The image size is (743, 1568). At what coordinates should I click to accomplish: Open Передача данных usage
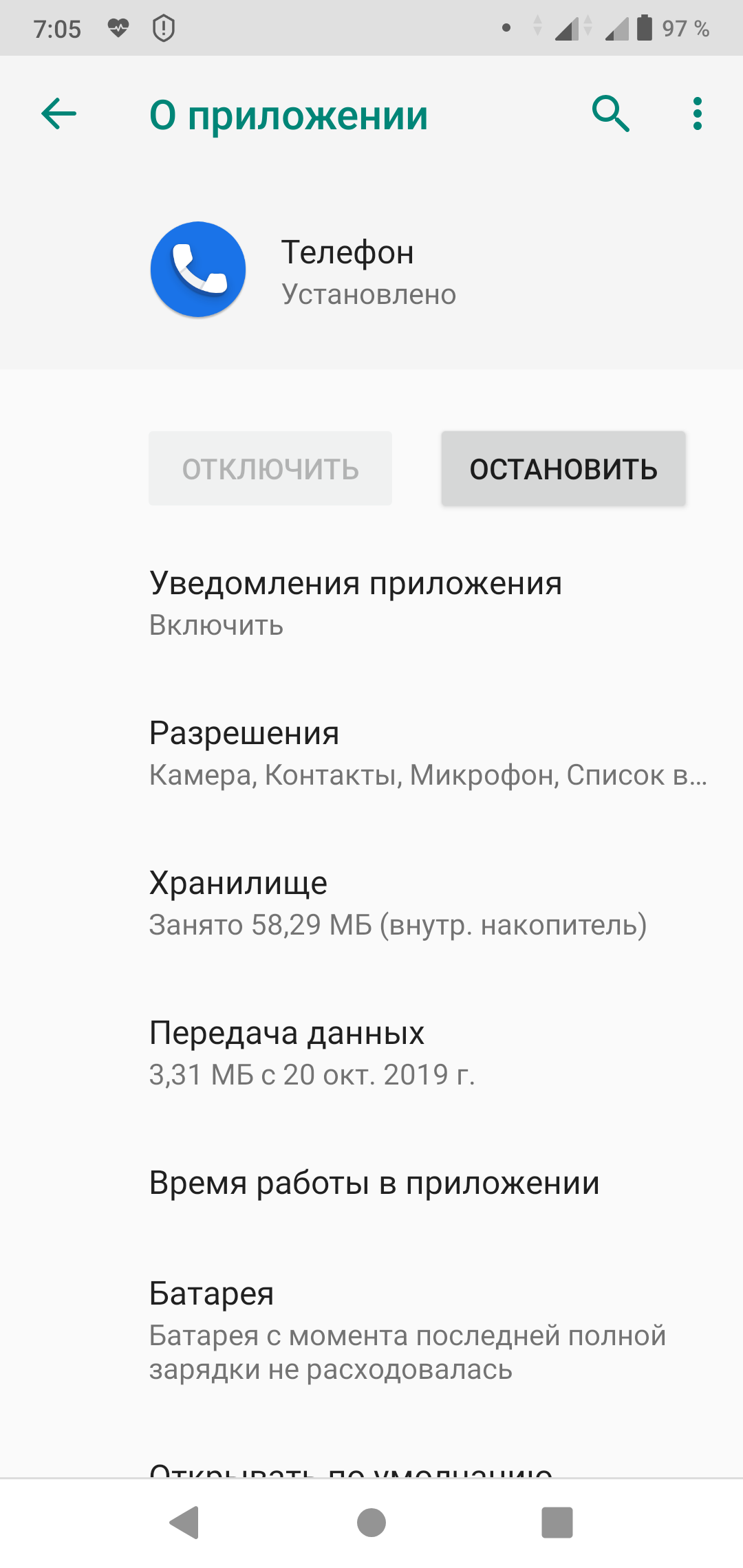click(371, 1053)
